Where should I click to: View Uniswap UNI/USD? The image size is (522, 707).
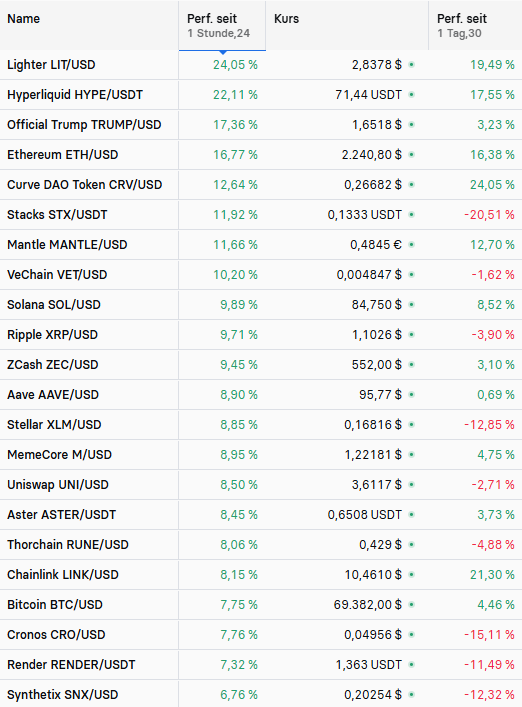coord(58,485)
